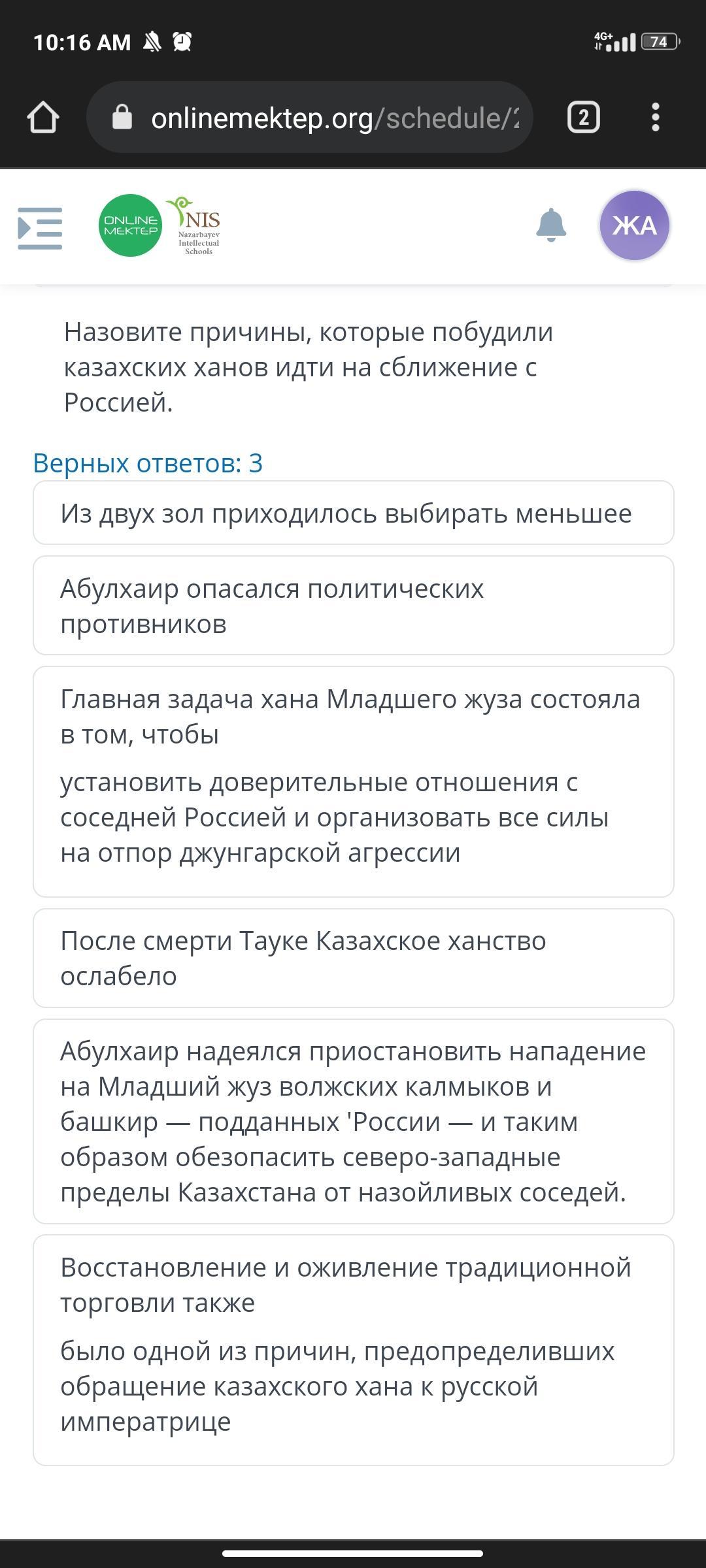Select answer about волжских калмыков и башкир
This screenshot has height=1568, width=706.
coord(353,1122)
